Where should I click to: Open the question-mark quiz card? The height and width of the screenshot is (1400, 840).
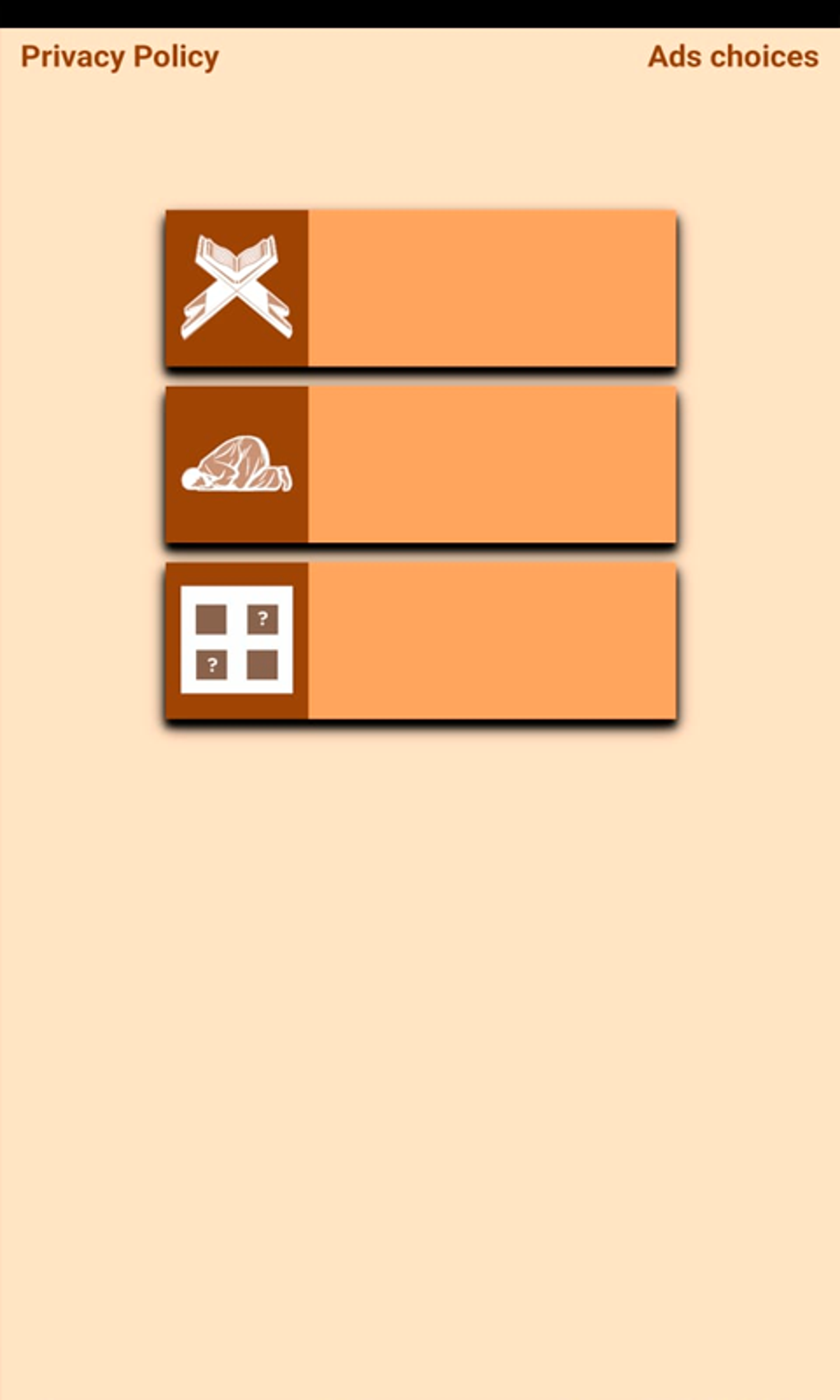(420, 641)
